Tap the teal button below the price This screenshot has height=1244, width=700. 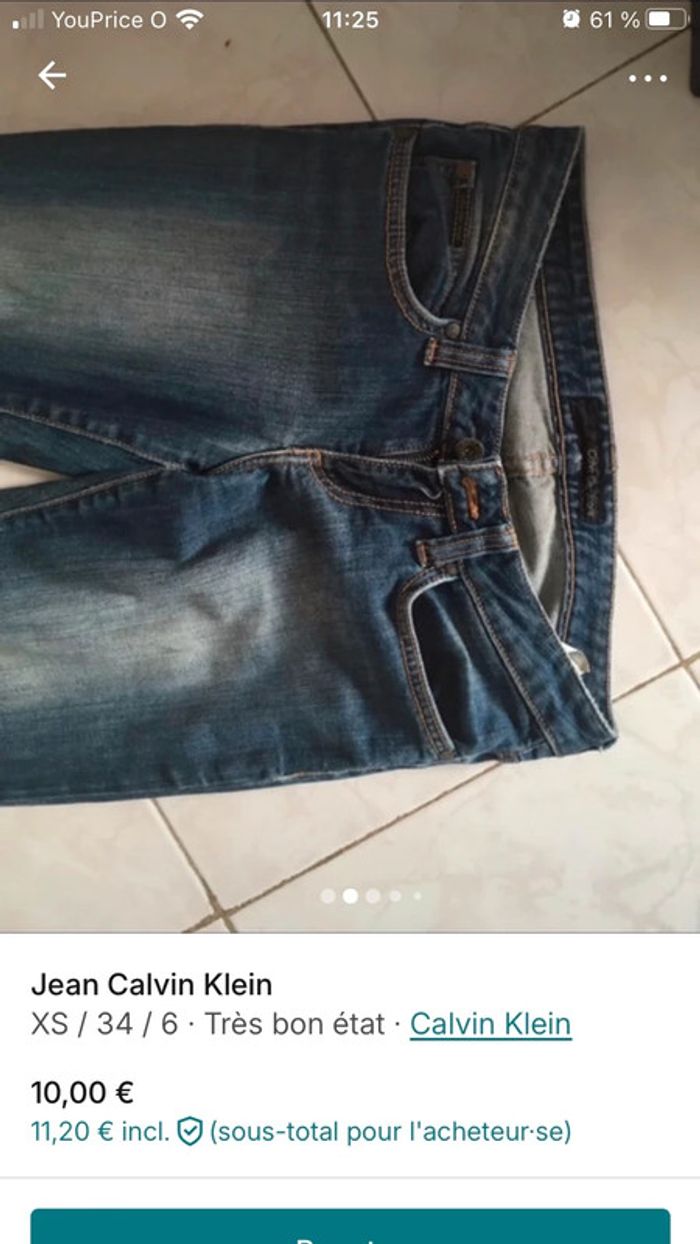pos(350,1228)
